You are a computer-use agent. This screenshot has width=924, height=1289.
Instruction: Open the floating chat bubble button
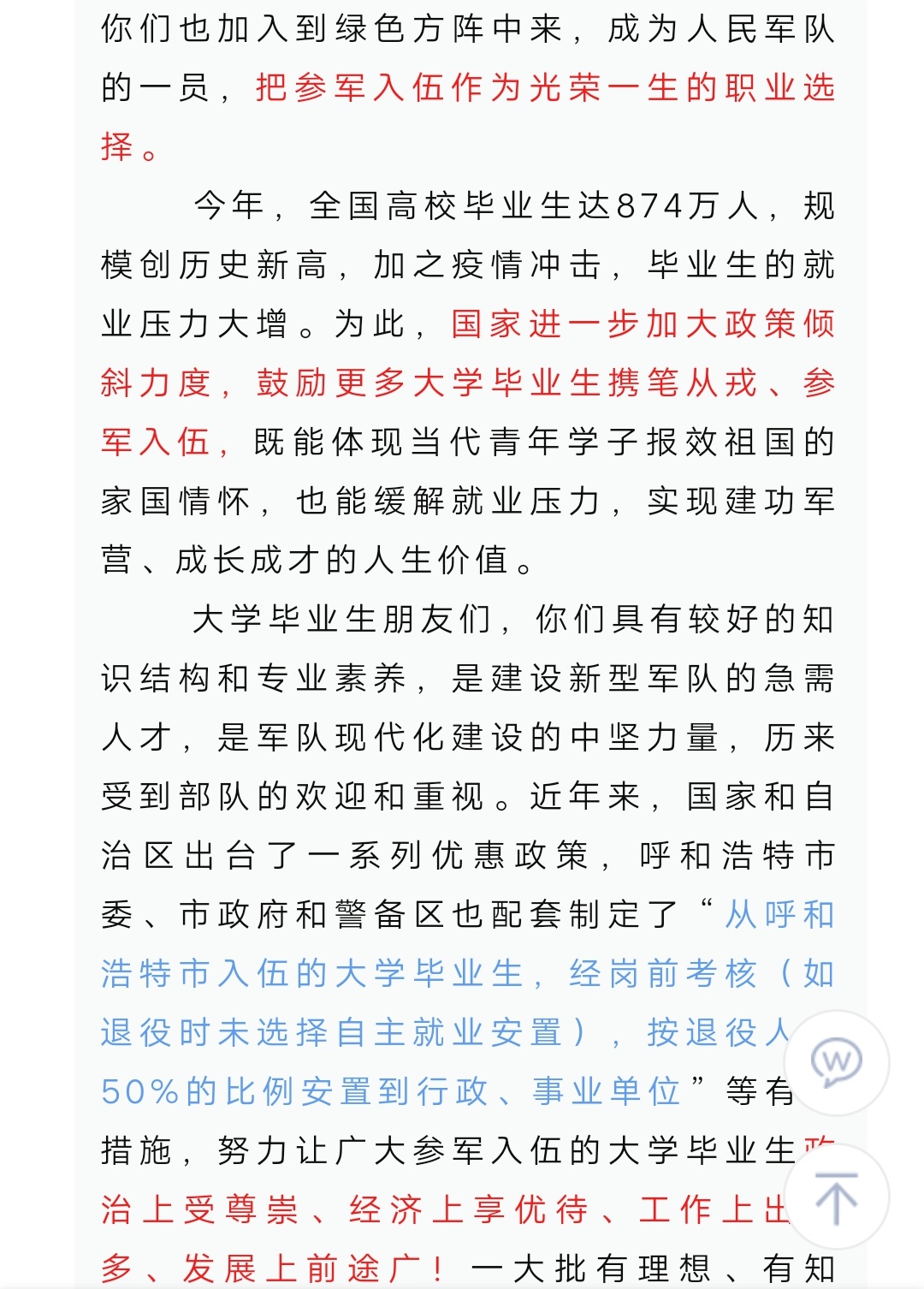click(836, 1062)
